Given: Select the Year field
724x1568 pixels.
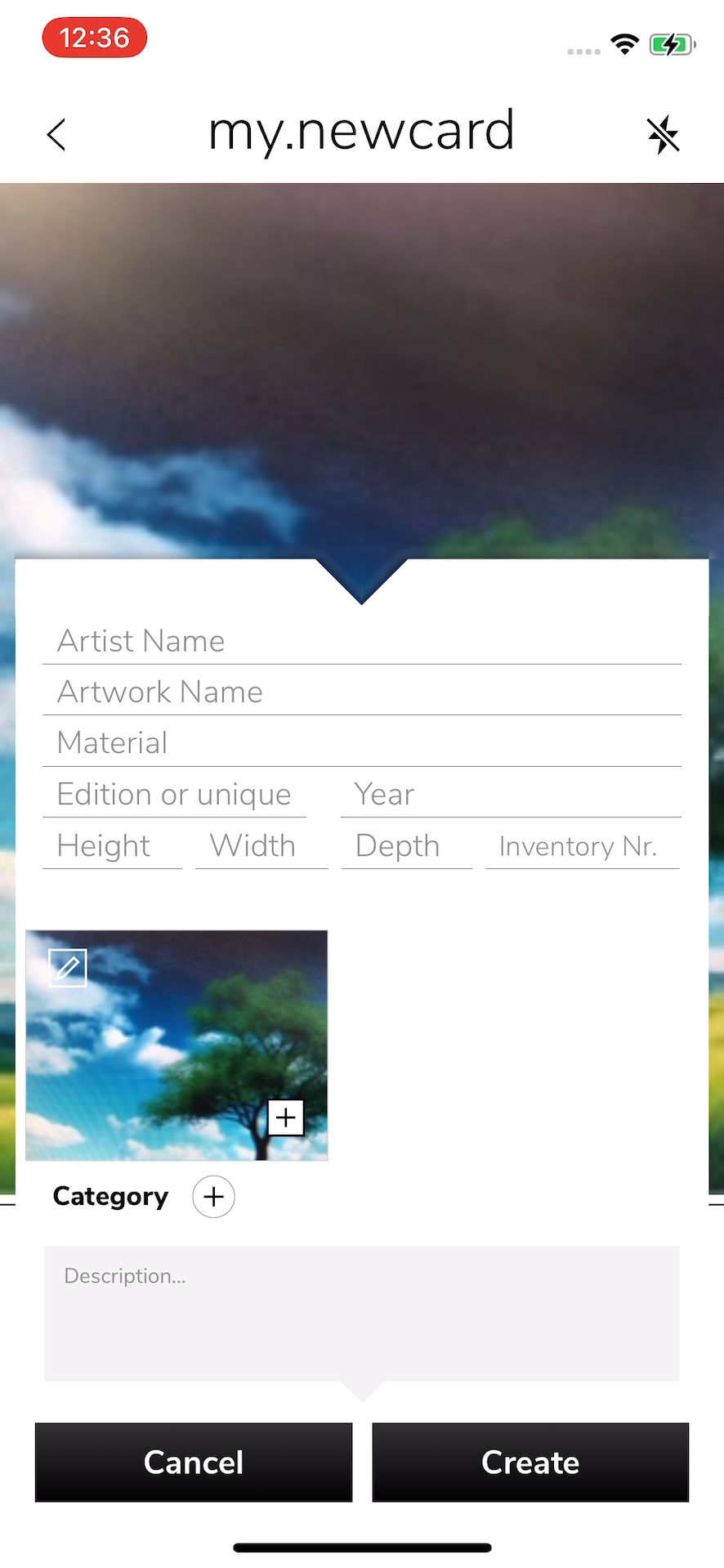Looking at the screenshot, I should (x=510, y=795).
